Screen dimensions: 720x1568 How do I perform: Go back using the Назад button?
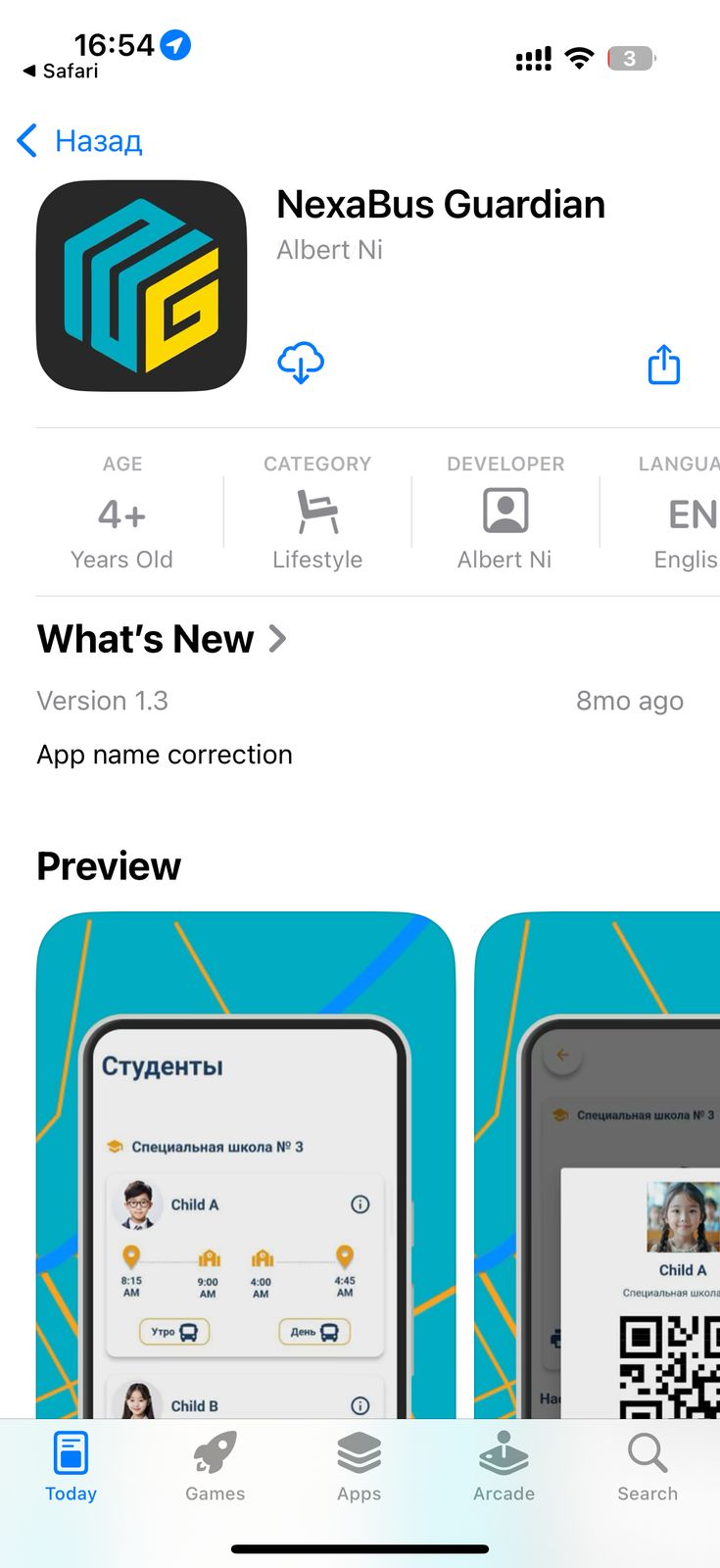[x=80, y=141]
